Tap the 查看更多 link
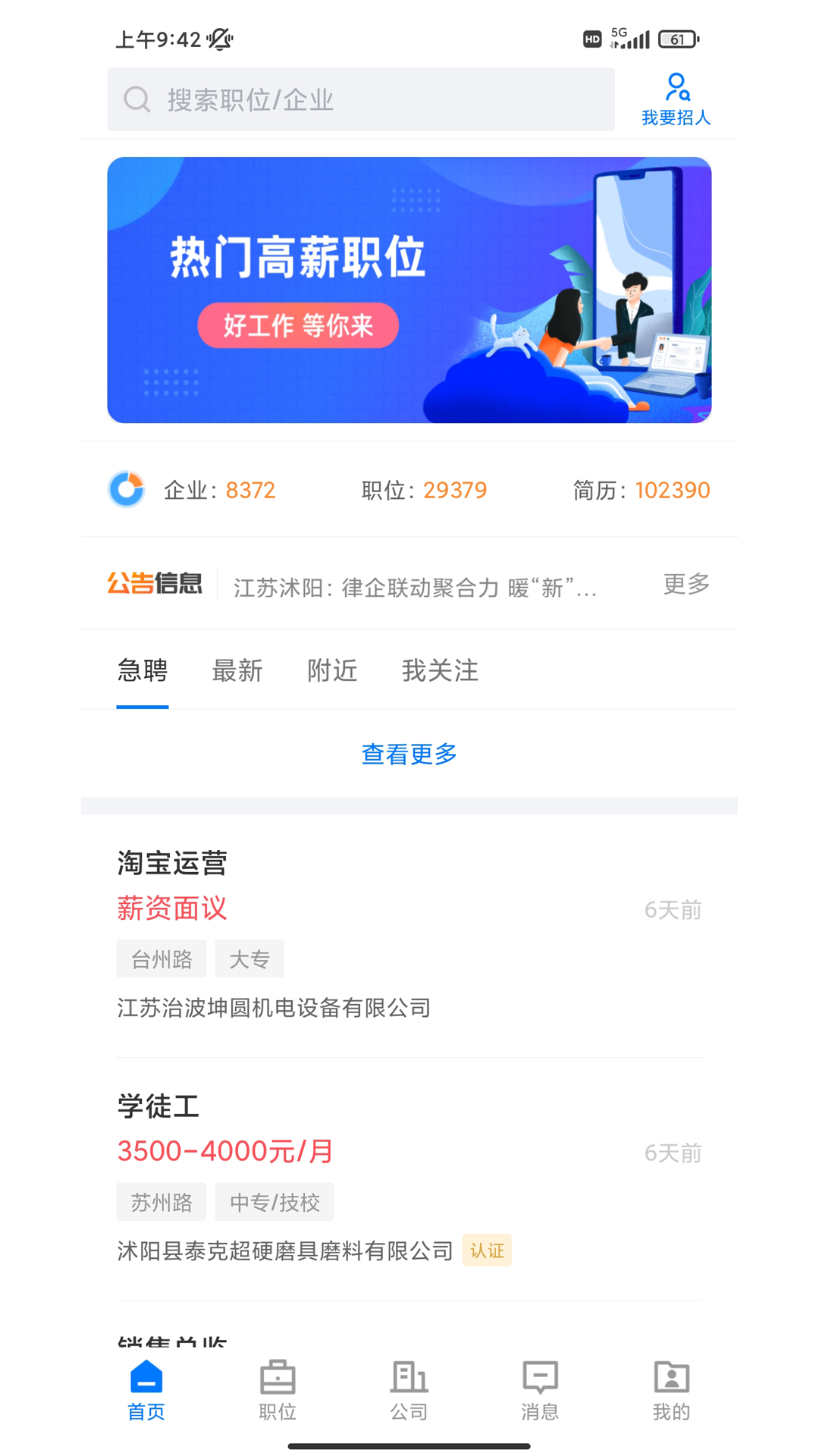Viewport: 819px width, 1456px height. click(409, 754)
